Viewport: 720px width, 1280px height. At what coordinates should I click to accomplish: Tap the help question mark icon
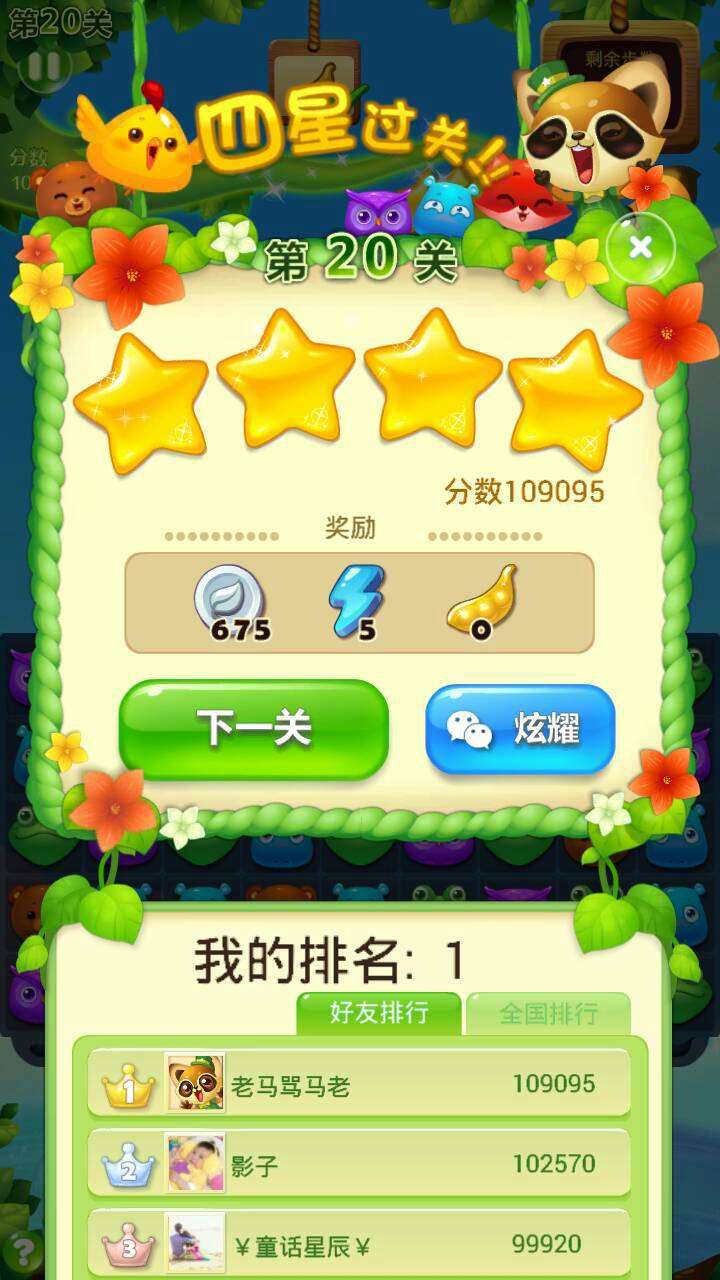click(22, 1250)
